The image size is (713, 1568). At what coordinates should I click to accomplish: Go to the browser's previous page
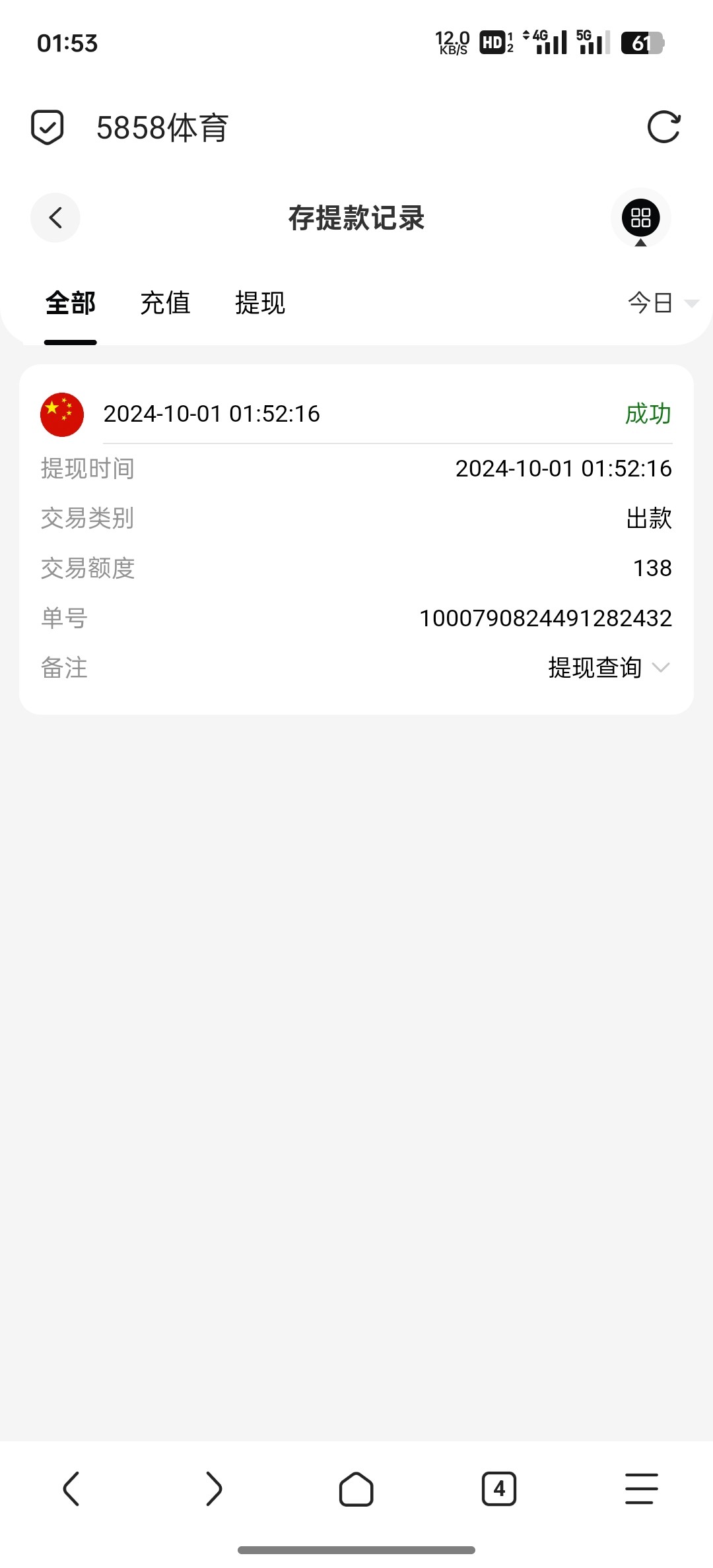71,1489
